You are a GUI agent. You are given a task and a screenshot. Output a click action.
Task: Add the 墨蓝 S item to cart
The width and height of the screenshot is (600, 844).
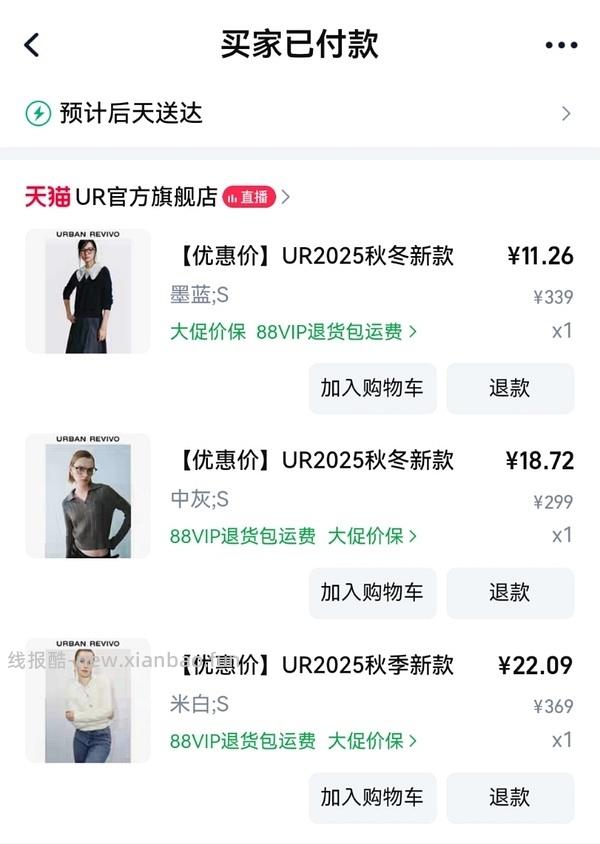pos(372,388)
